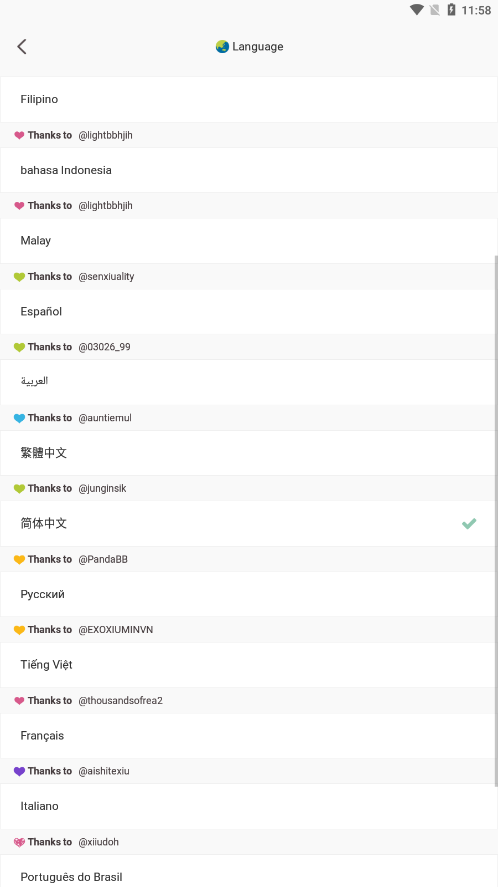Select Filipino as the language

249,99
